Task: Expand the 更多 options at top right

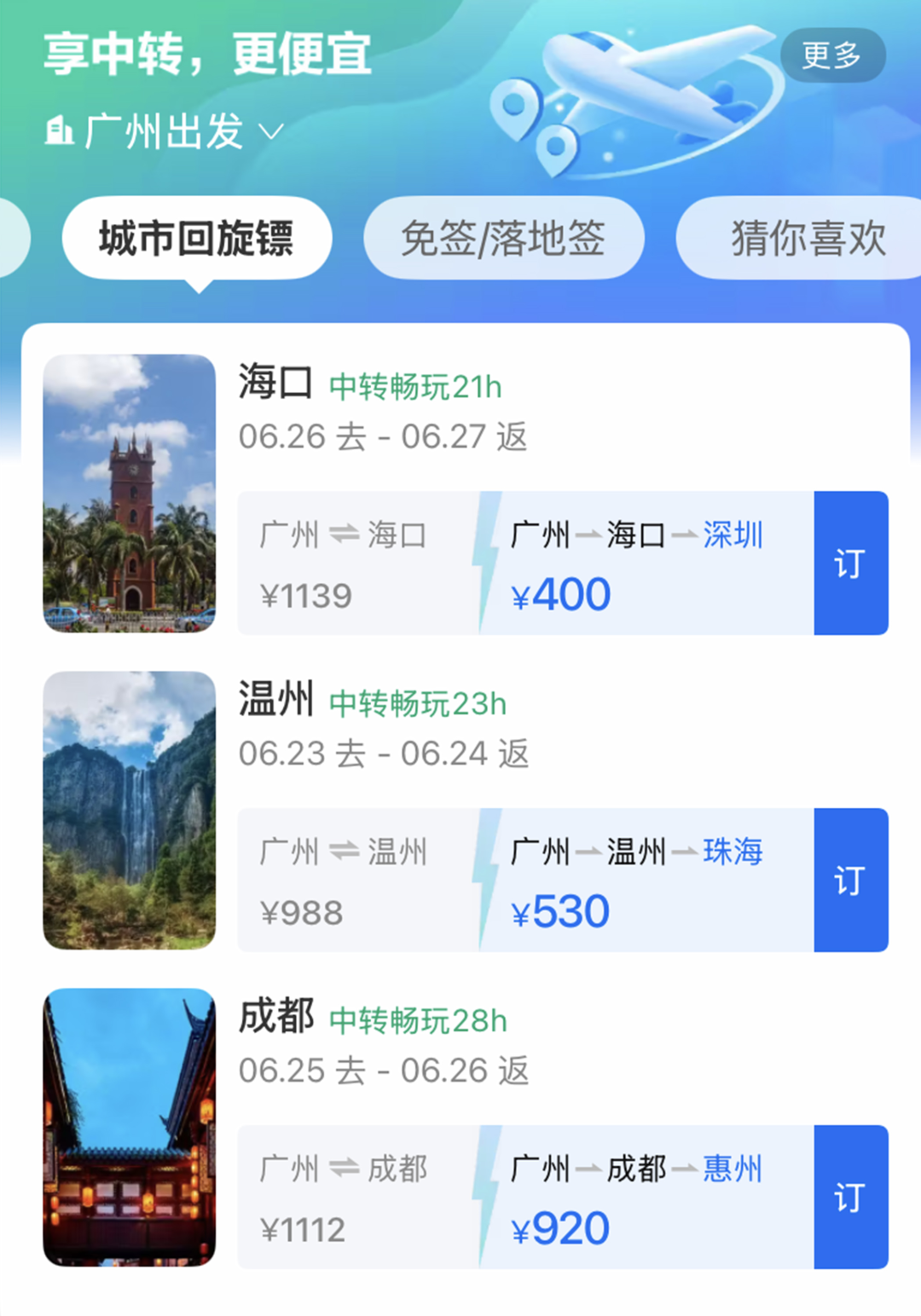Action: click(x=833, y=56)
